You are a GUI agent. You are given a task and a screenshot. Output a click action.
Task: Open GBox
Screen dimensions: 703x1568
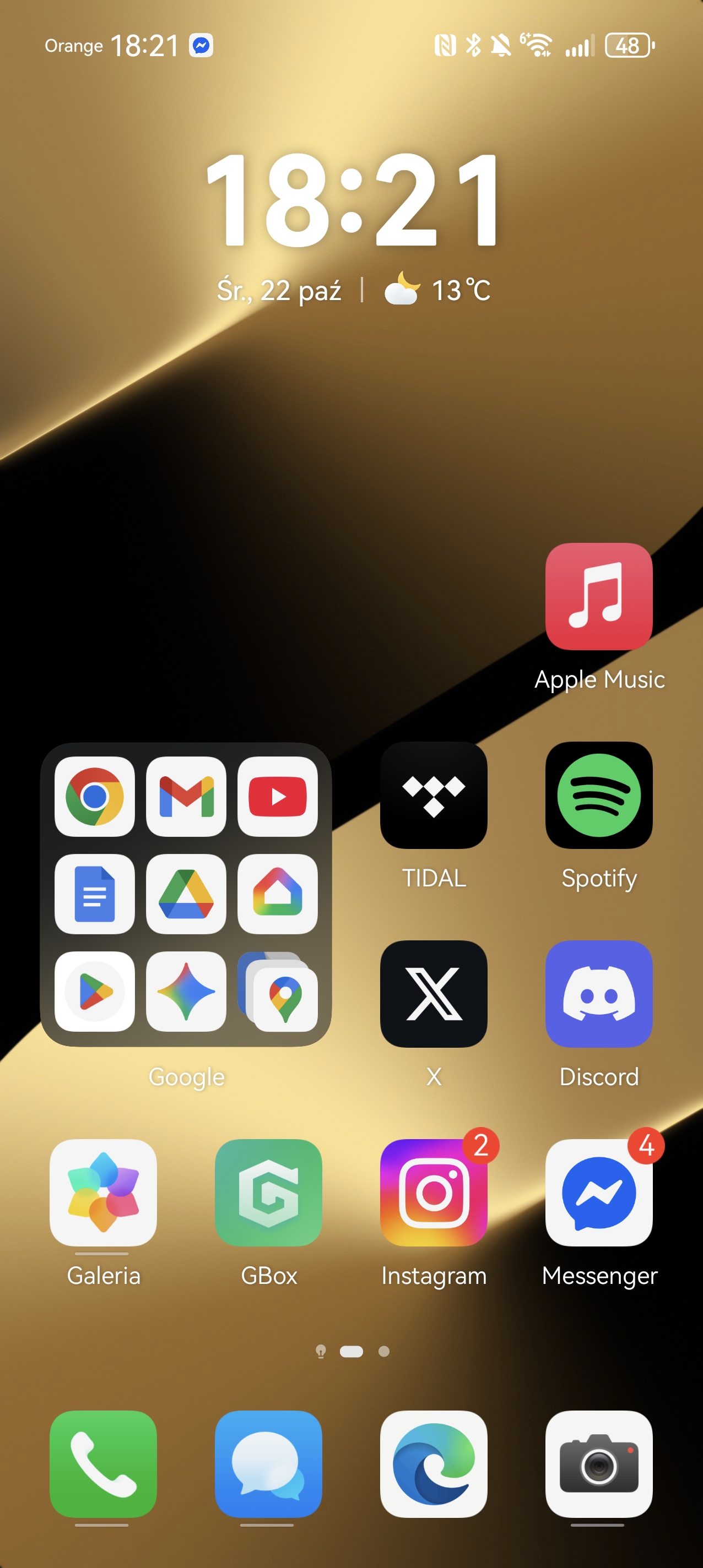pos(268,1192)
